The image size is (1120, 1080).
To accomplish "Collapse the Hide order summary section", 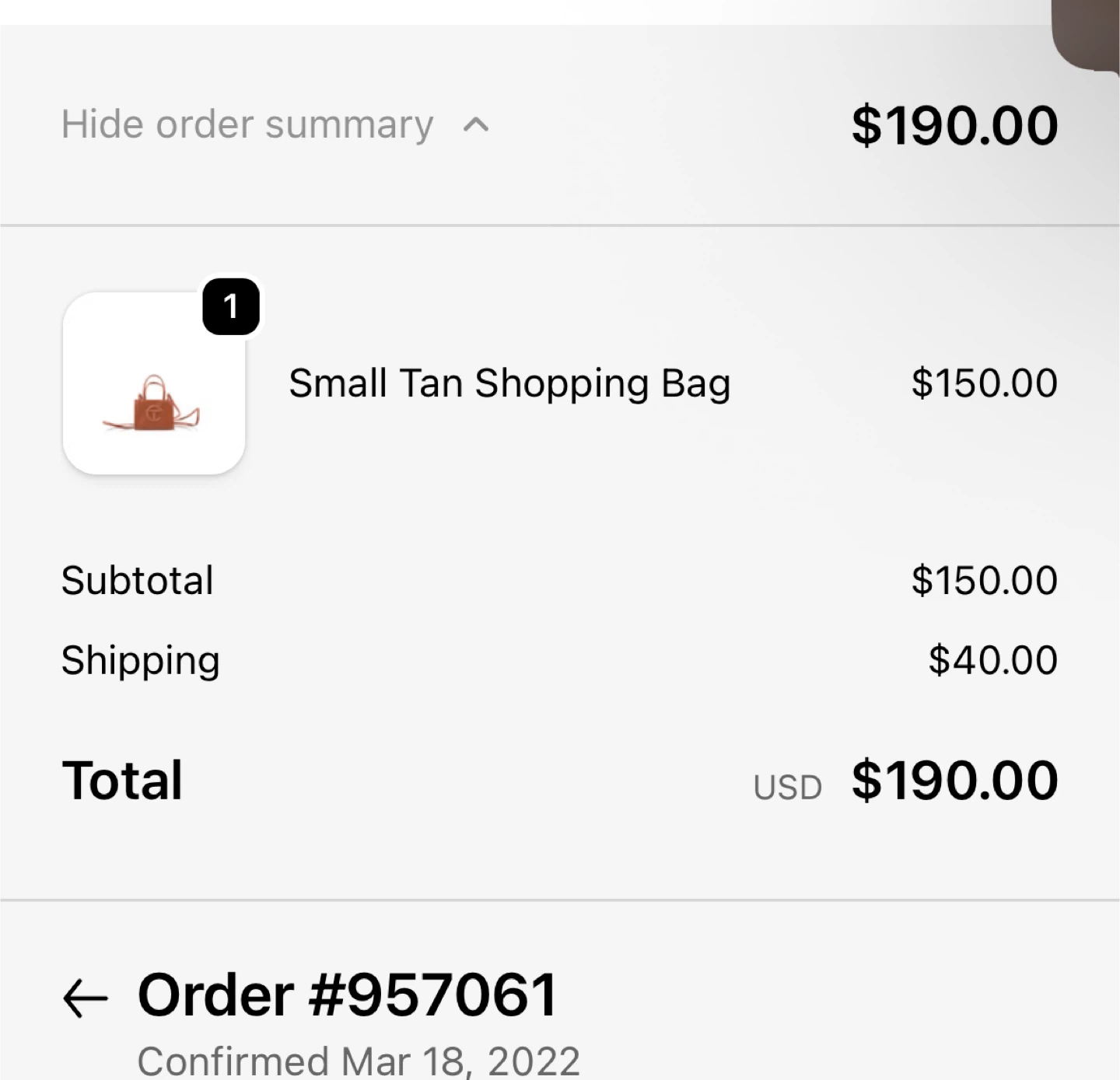I will 275,124.
